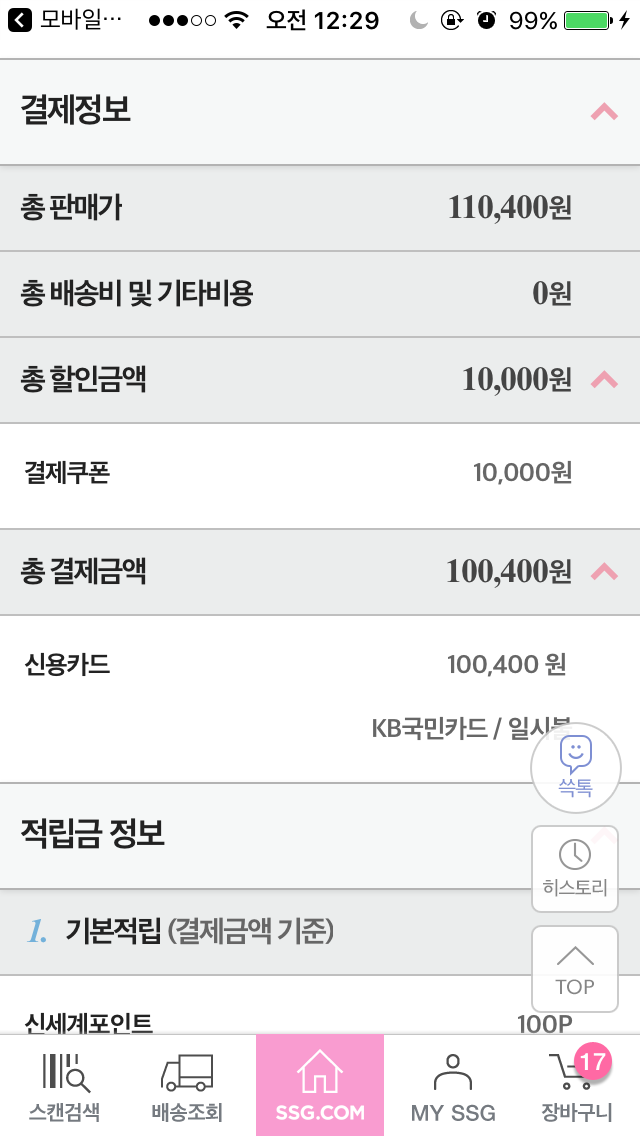640x1136 pixels.
Task: Return to the previous app via back arrow
Action: 19,20
